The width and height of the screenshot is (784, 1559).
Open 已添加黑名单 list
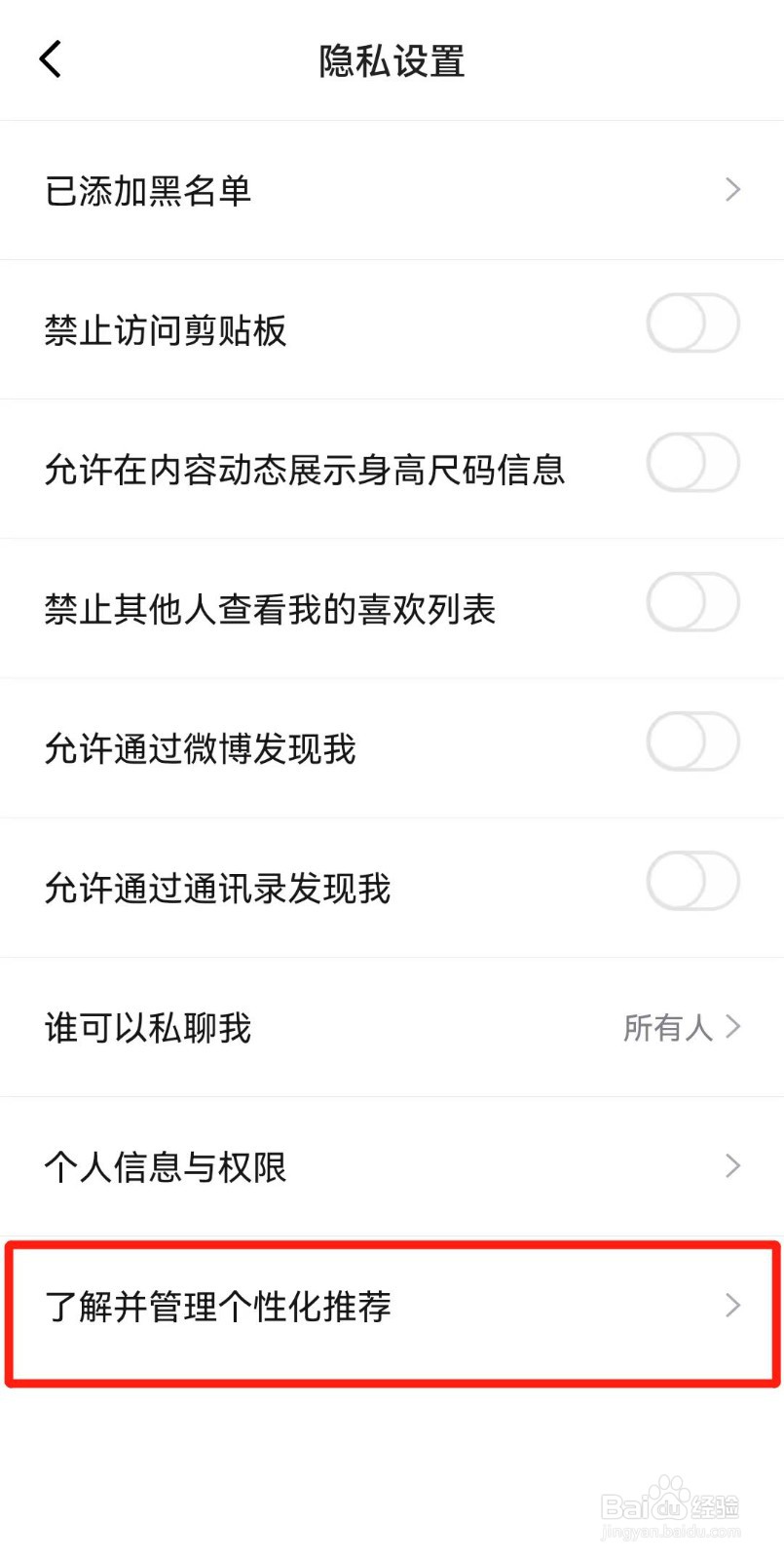392,190
